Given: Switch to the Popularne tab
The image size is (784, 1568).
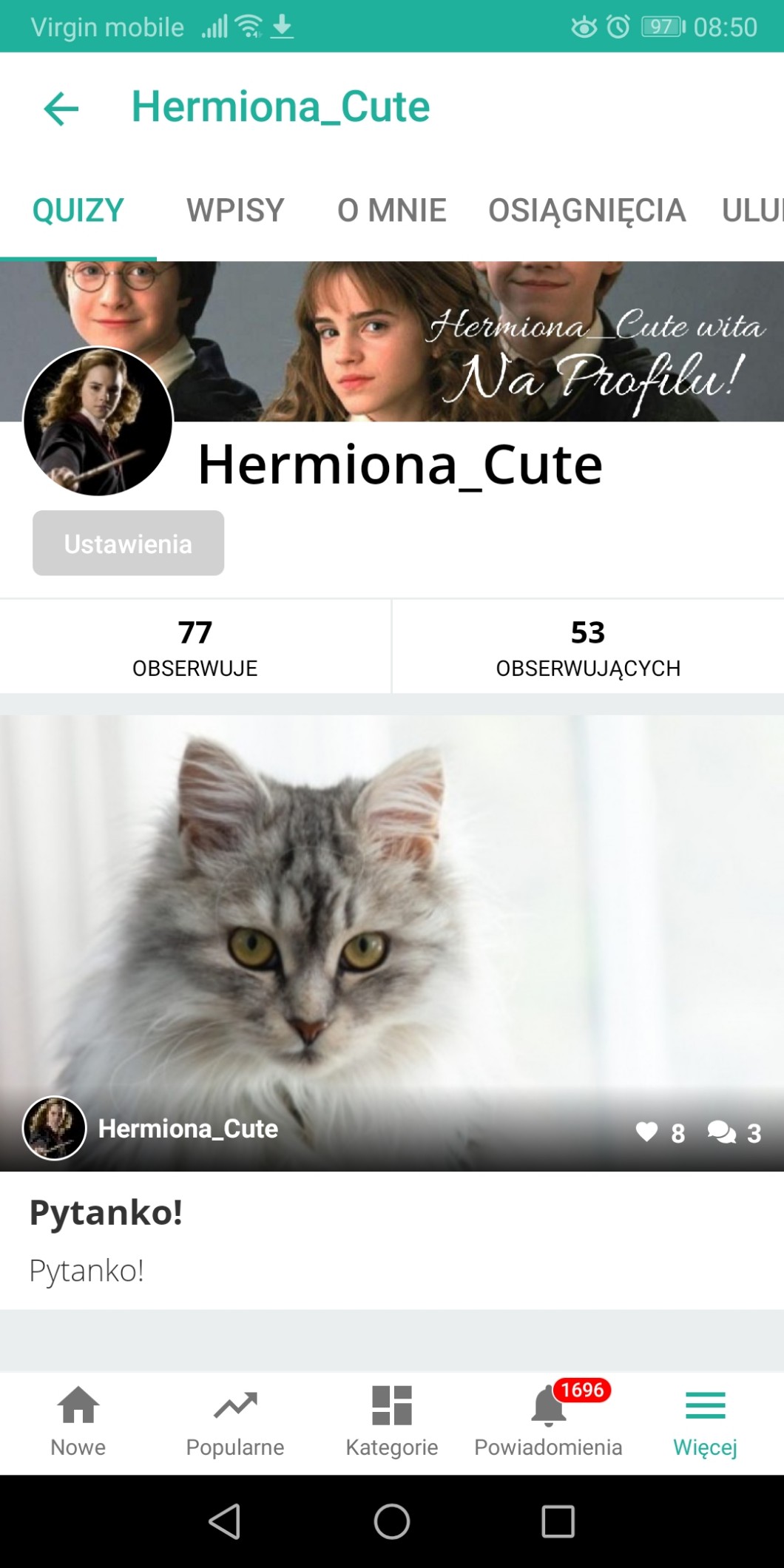Looking at the screenshot, I should (235, 1422).
